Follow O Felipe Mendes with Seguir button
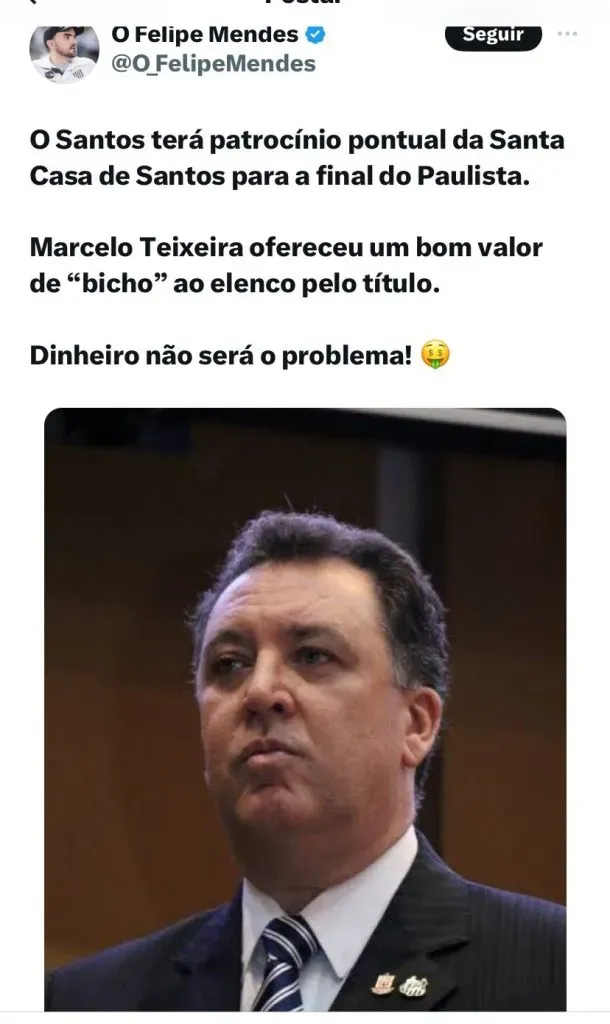This screenshot has height=1024, width=610. click(x=493, y=35)
